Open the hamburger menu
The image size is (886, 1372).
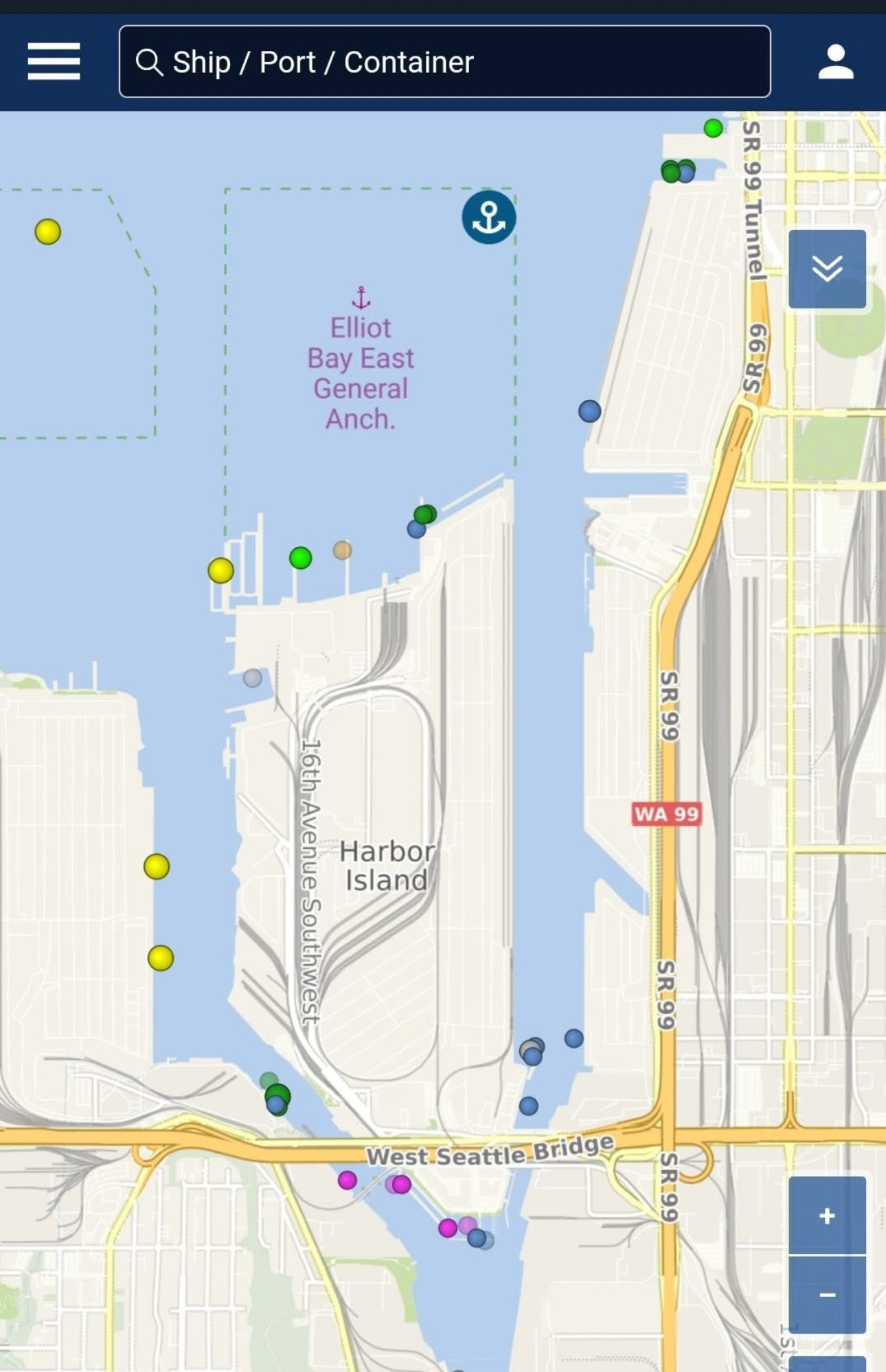pos(54,62)
